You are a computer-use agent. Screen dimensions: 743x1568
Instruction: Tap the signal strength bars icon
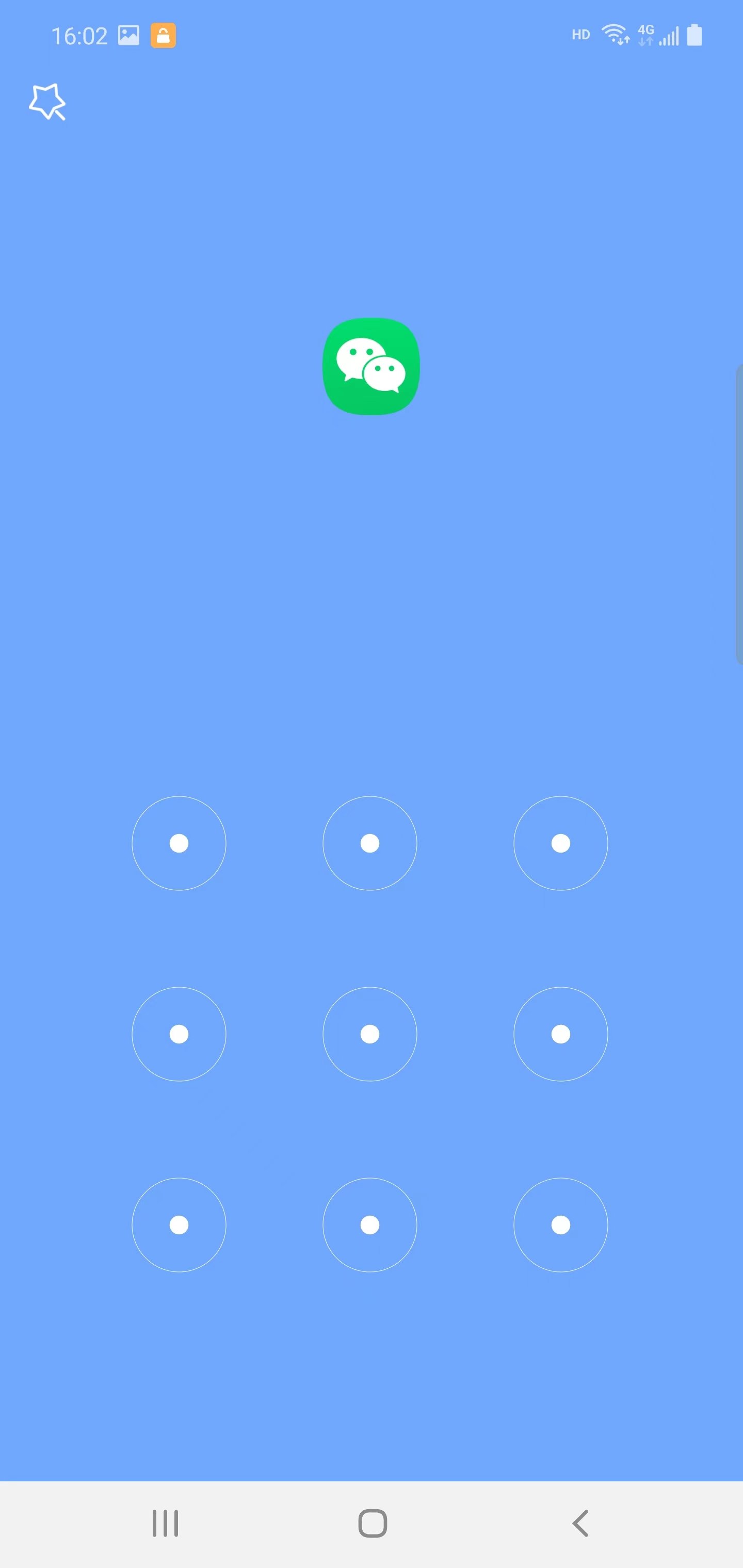tap(669, 37)
